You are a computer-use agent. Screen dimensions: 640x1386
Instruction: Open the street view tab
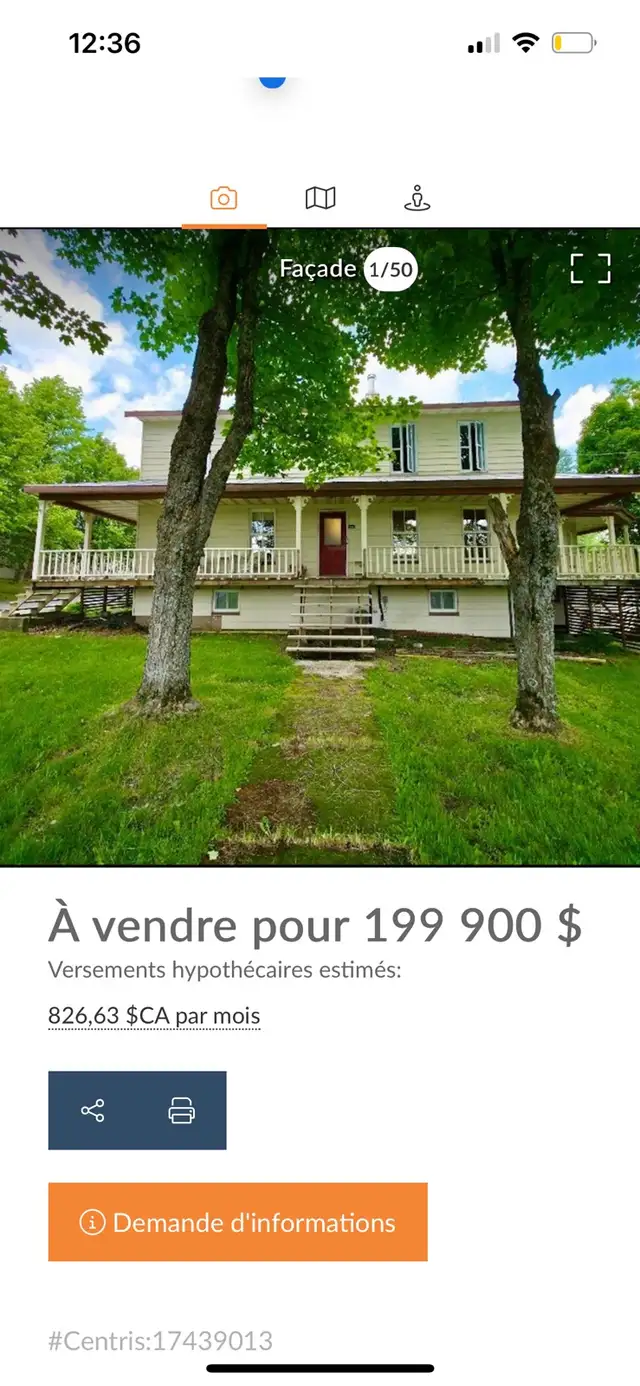click(x=417, y=198)
